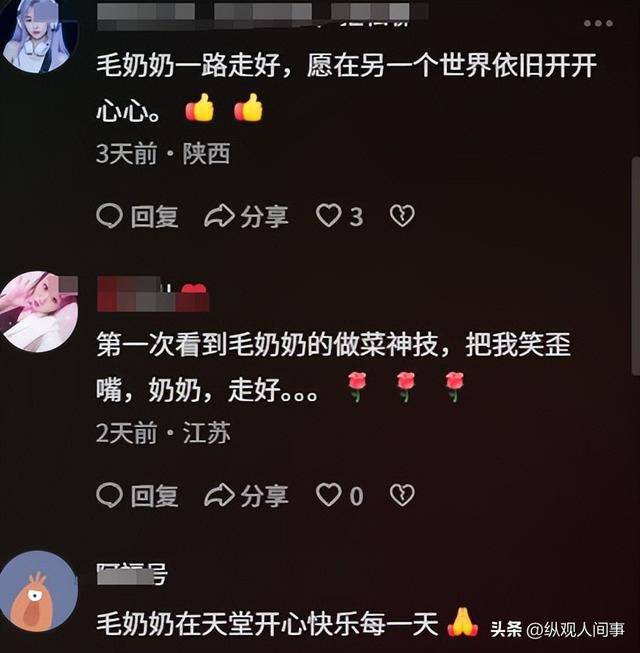This screenshot has height=653, width=640.
Task: Open the three-dot overflow menu
Action: (598, 23)
